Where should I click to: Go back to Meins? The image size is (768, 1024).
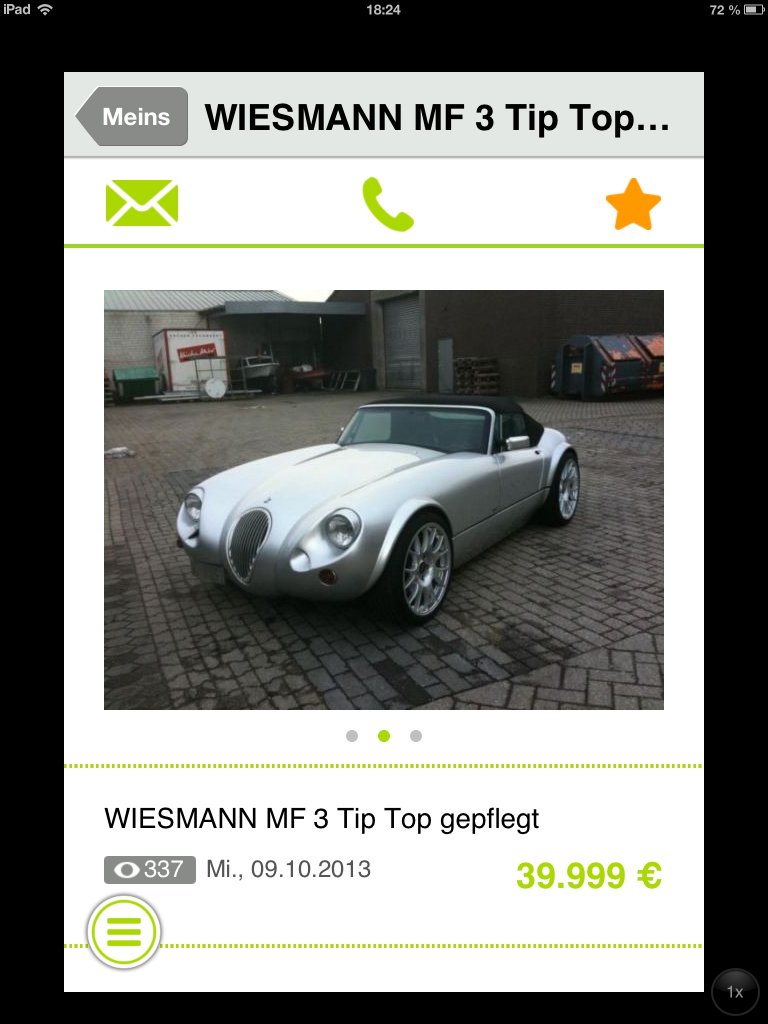(132, 117)
